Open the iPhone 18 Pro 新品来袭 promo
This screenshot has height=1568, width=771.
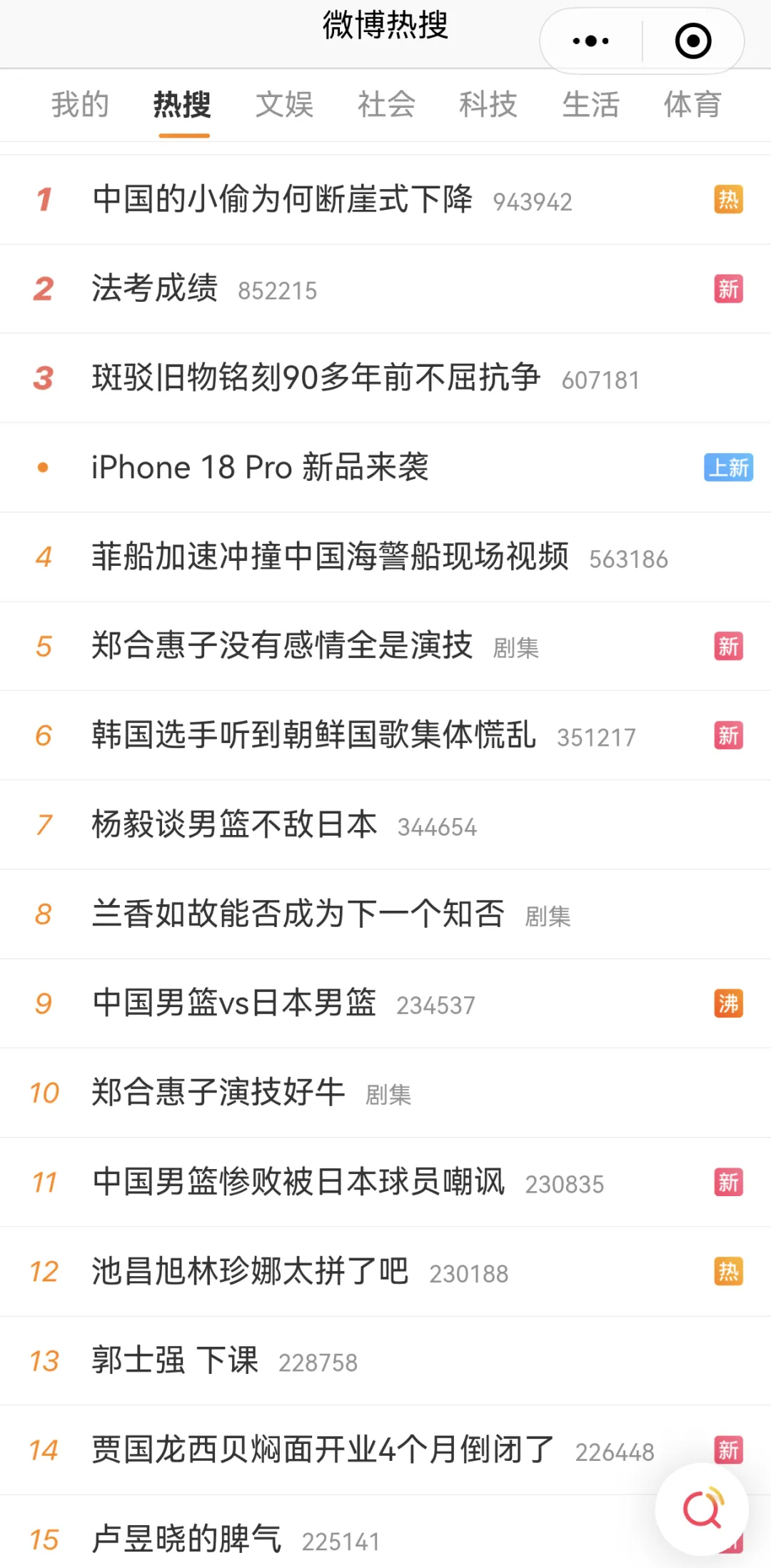[385, 467]
